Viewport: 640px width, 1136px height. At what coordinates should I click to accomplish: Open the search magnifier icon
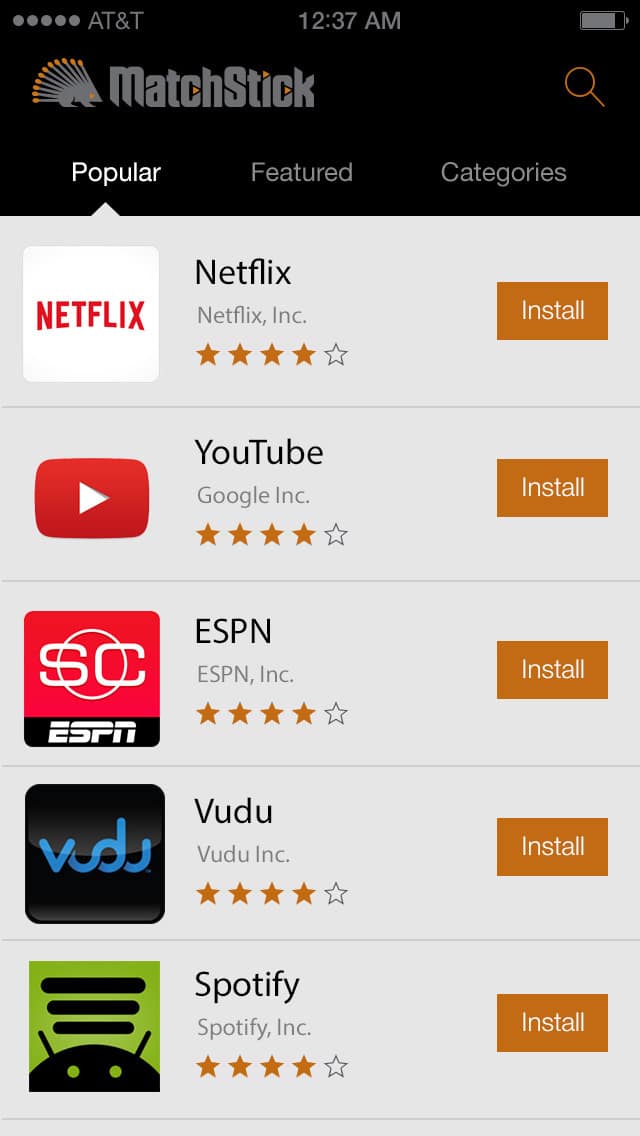click(x=584, y=88)
